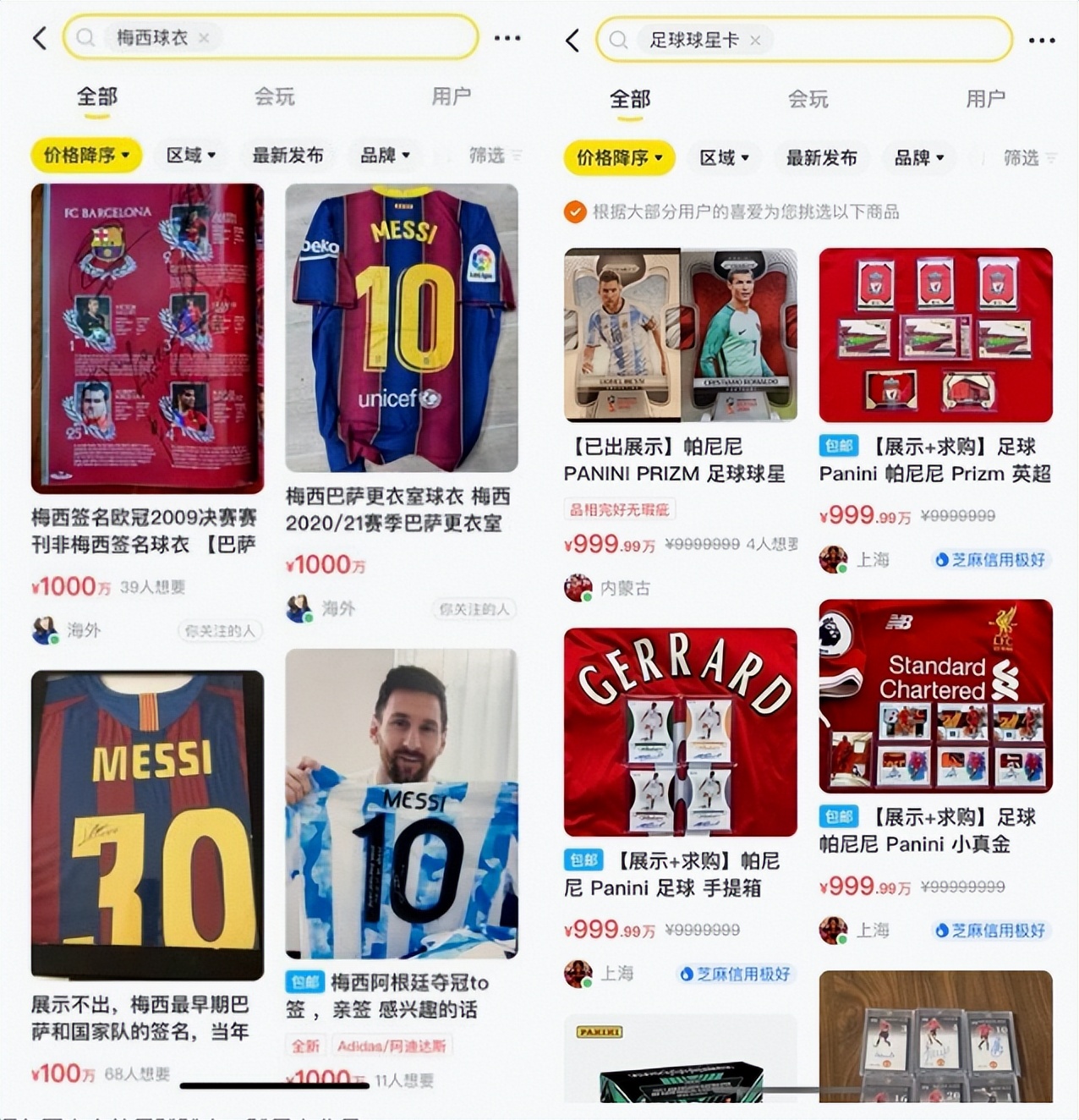Open the three-dot more menu on the left page
Viewport: 1079px width, 1120px height.
point(506,38)
